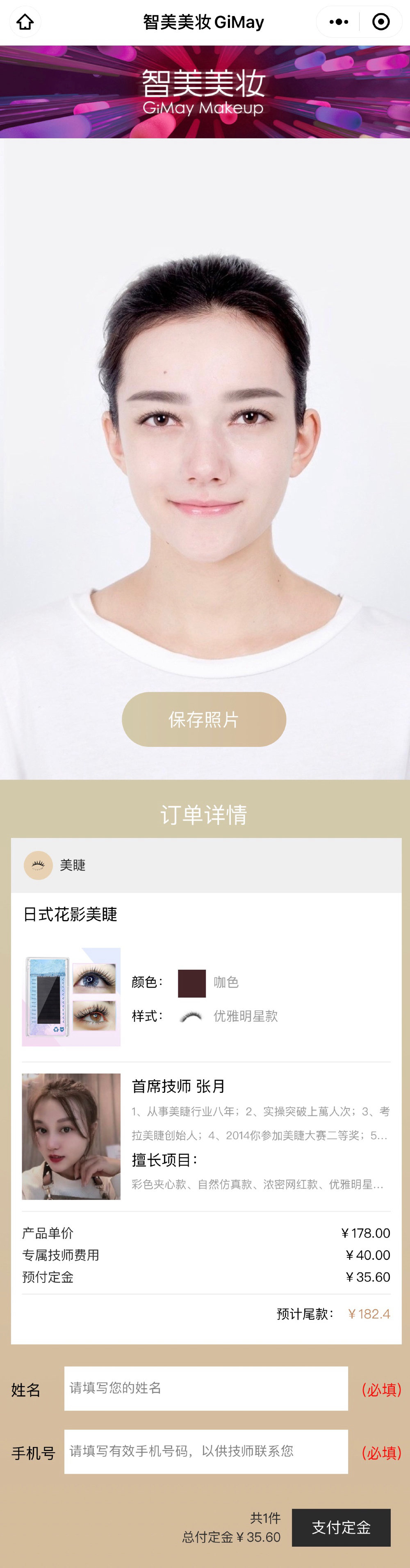Close the mini program via the circle icon
410x1568 pixels.
[x=381, y=22]
